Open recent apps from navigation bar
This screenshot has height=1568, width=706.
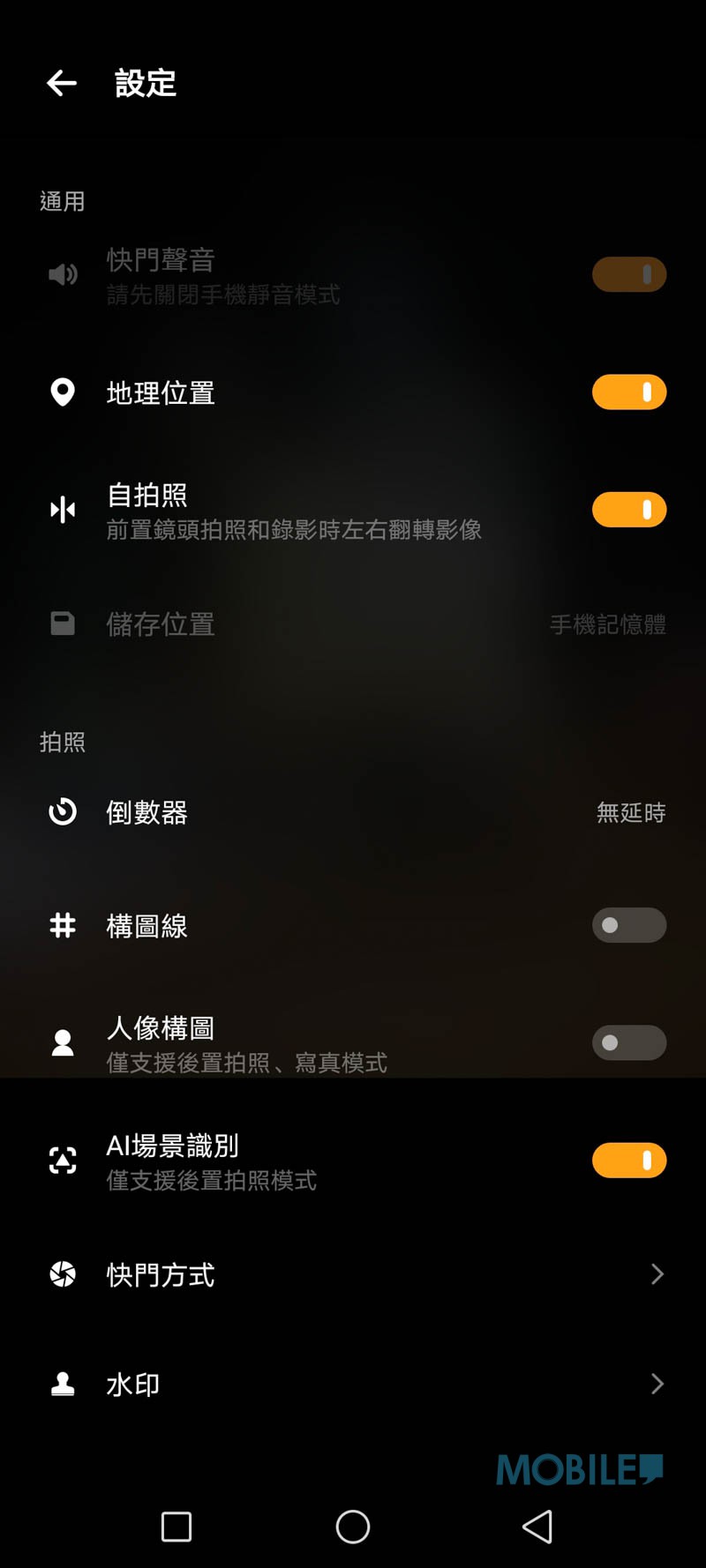click(x=176, y=1527)
